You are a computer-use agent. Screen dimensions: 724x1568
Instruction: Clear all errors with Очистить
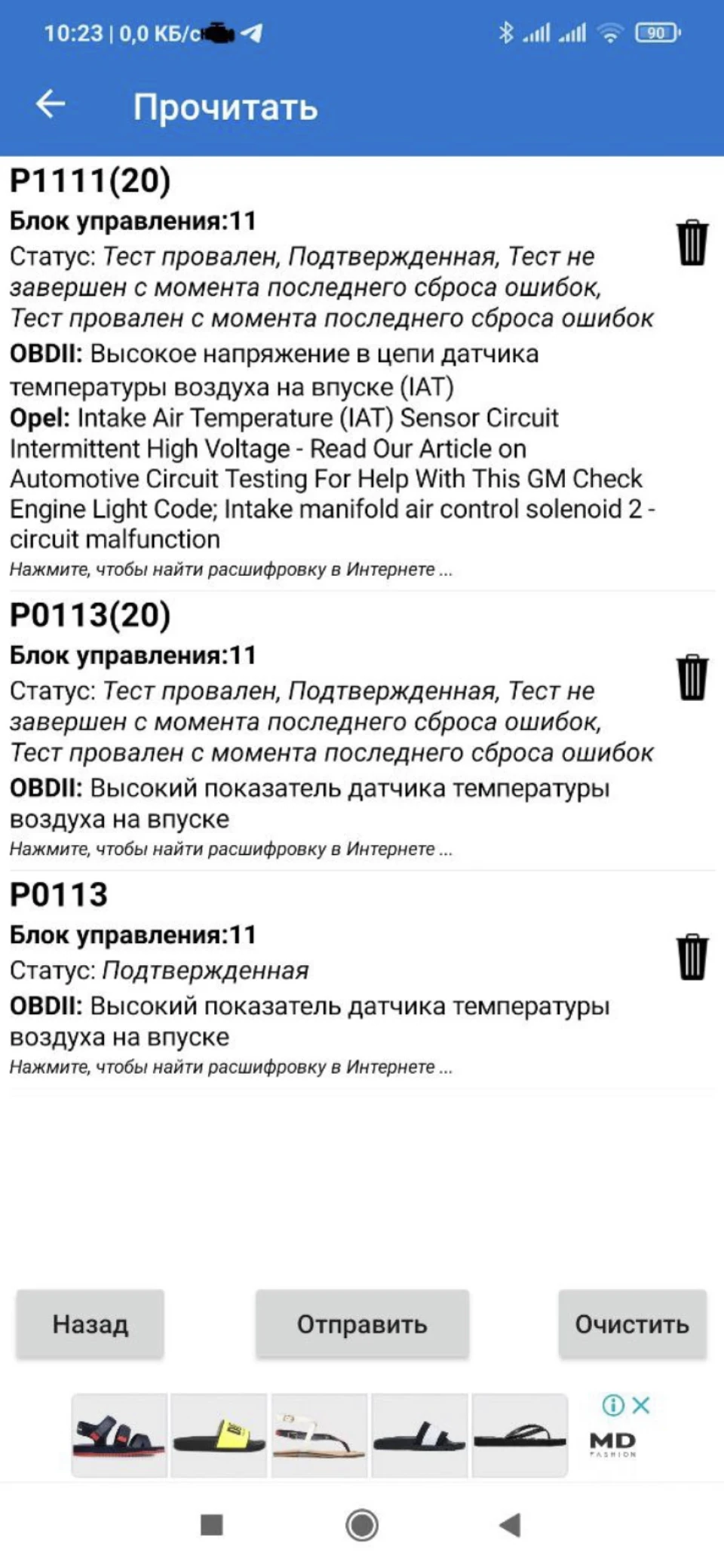point(632,1324)
